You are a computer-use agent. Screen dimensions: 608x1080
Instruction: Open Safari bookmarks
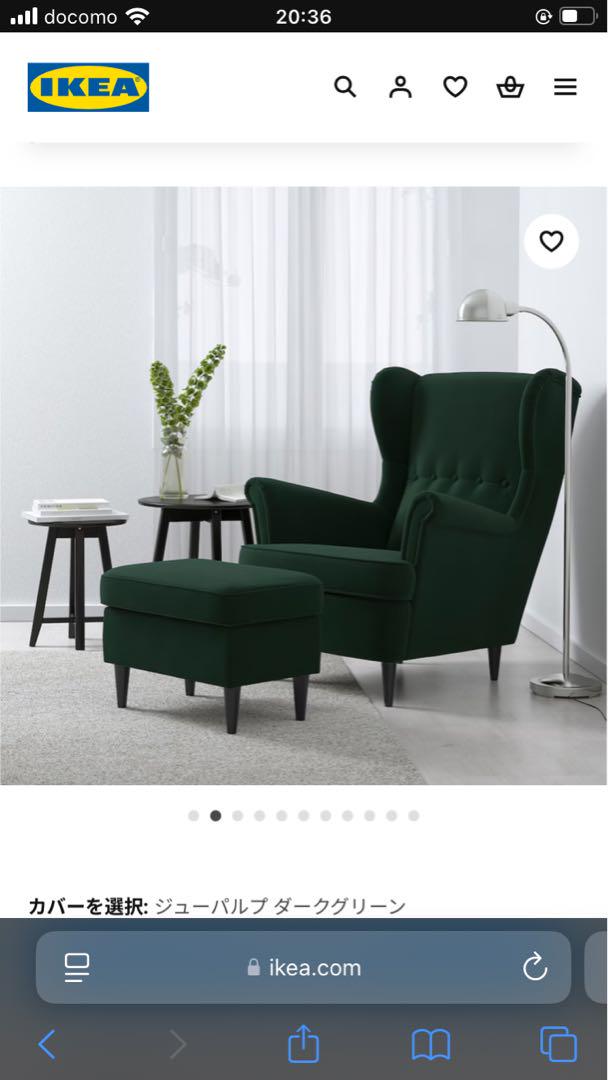tap(431, 1045)
